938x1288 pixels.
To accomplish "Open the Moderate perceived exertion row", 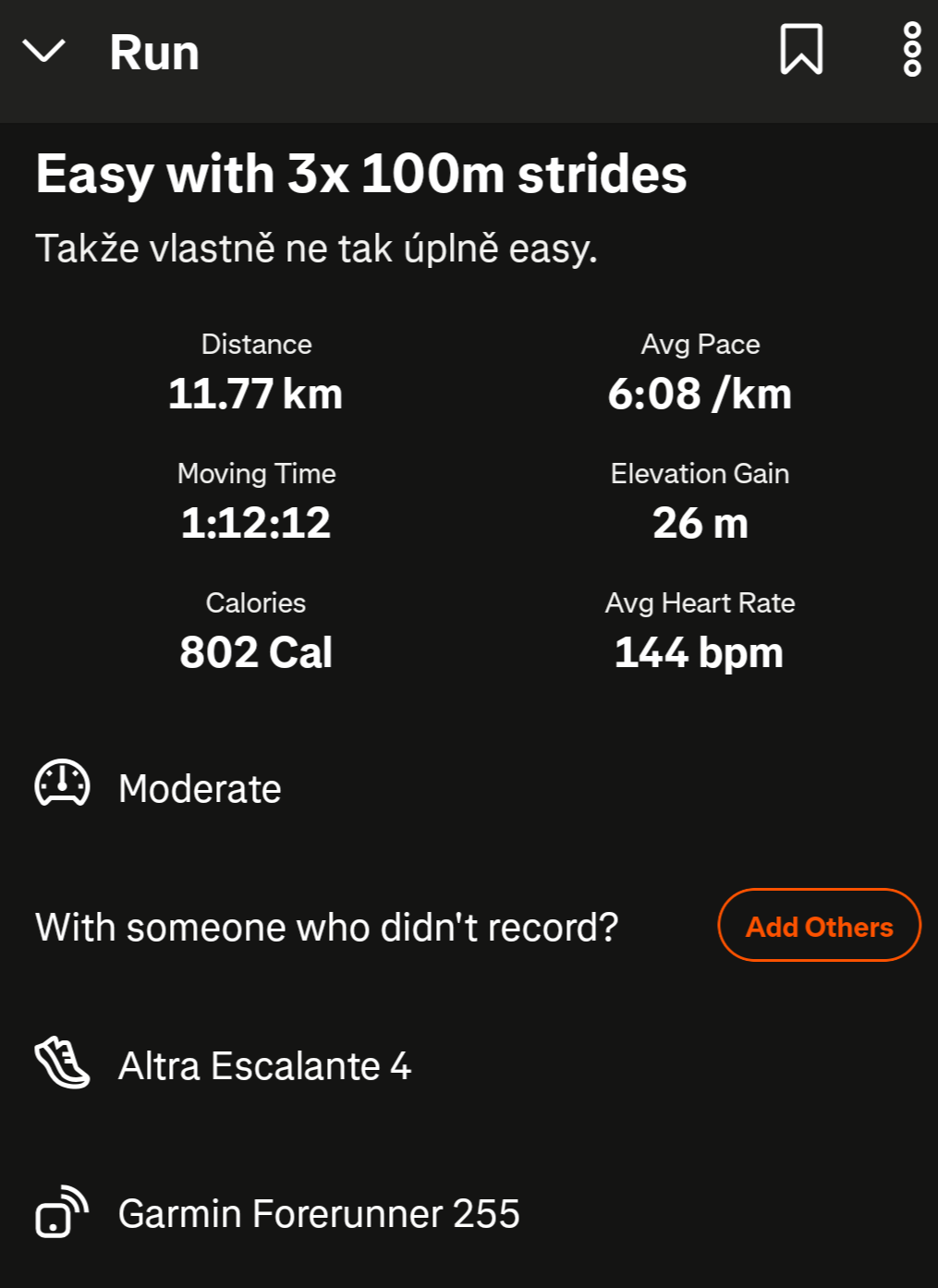I will (x=200, y=788).
